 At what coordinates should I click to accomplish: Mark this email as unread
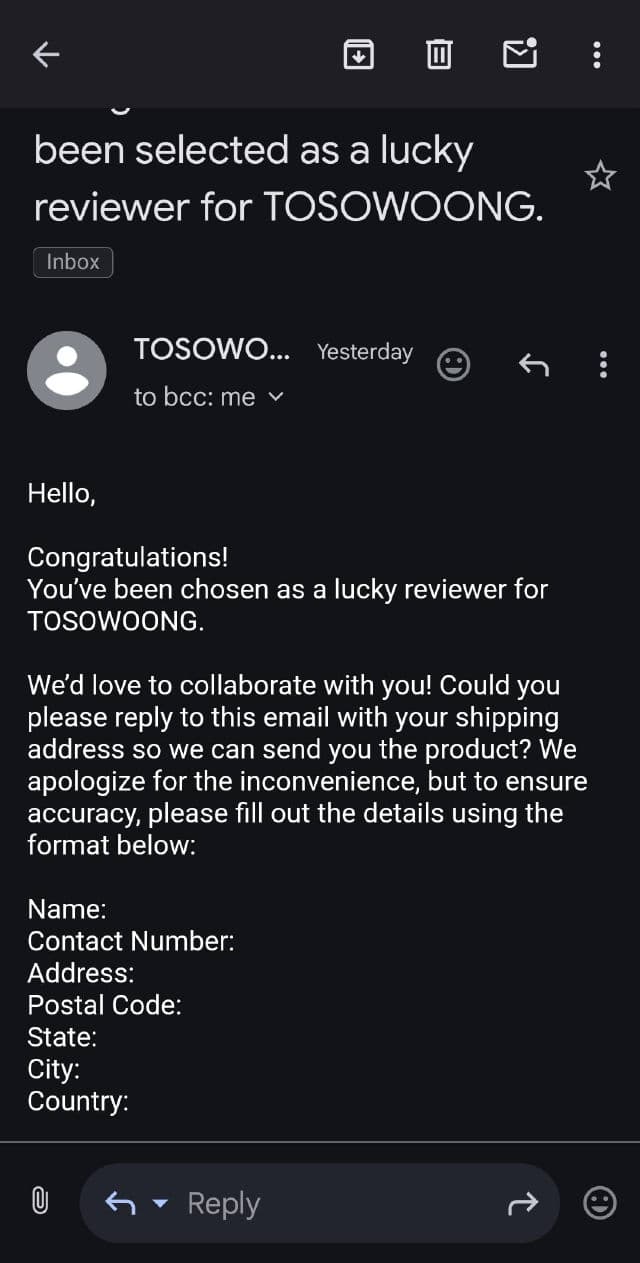[519, 54]
